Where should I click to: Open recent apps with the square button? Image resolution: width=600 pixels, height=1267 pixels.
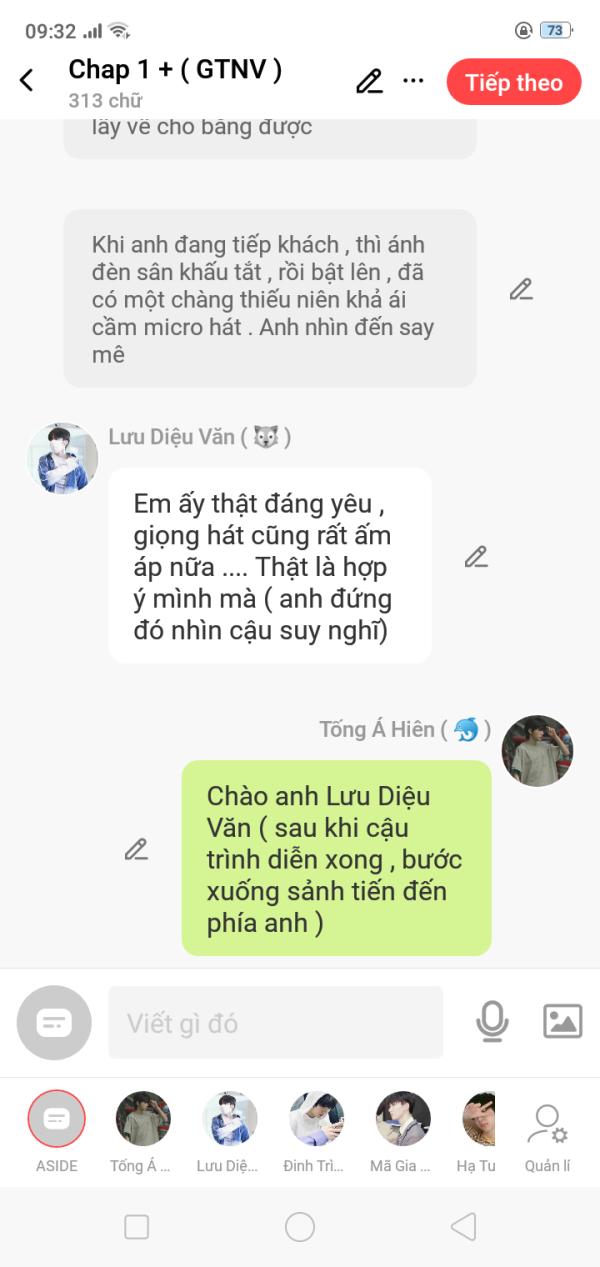[x=136, y=1227]
